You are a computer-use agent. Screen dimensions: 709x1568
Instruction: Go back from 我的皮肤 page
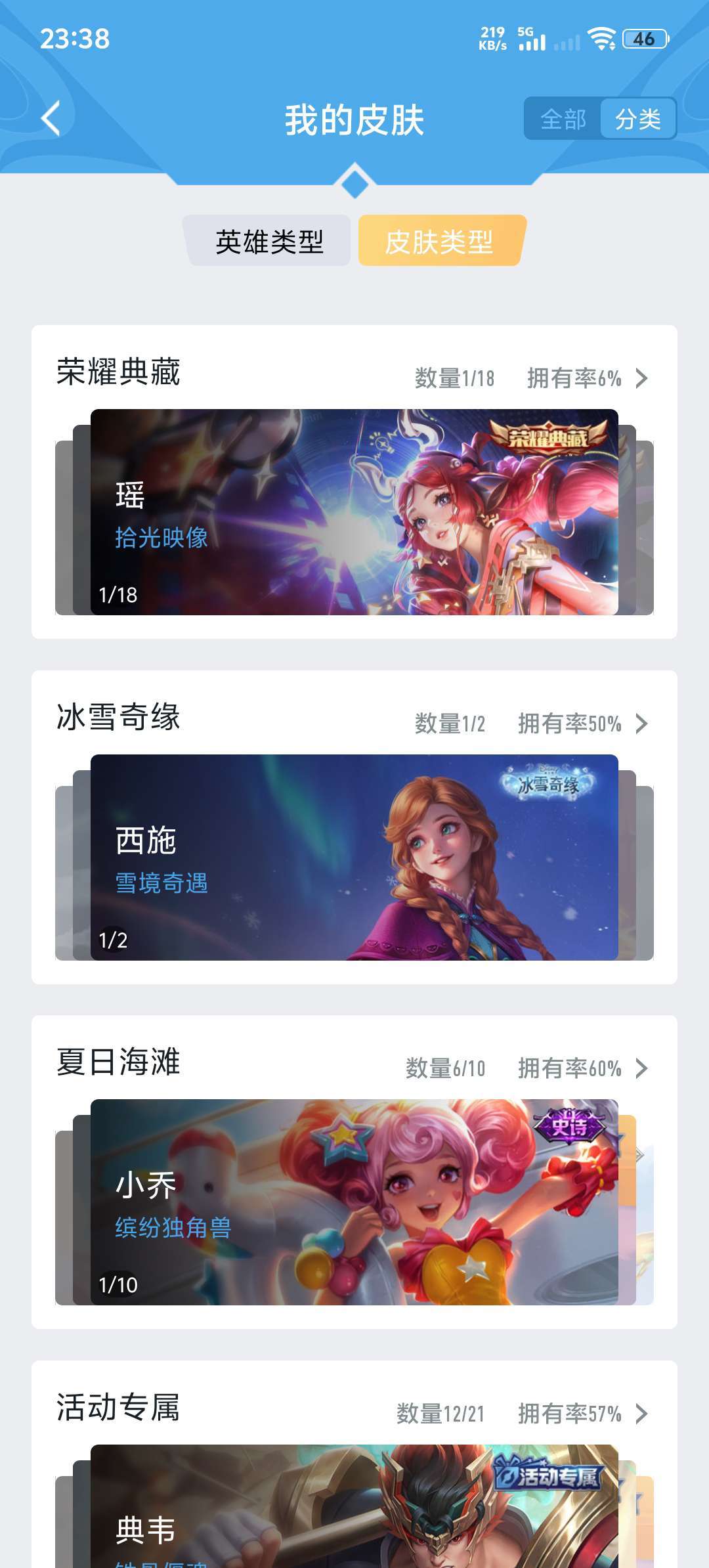[51, 119]
